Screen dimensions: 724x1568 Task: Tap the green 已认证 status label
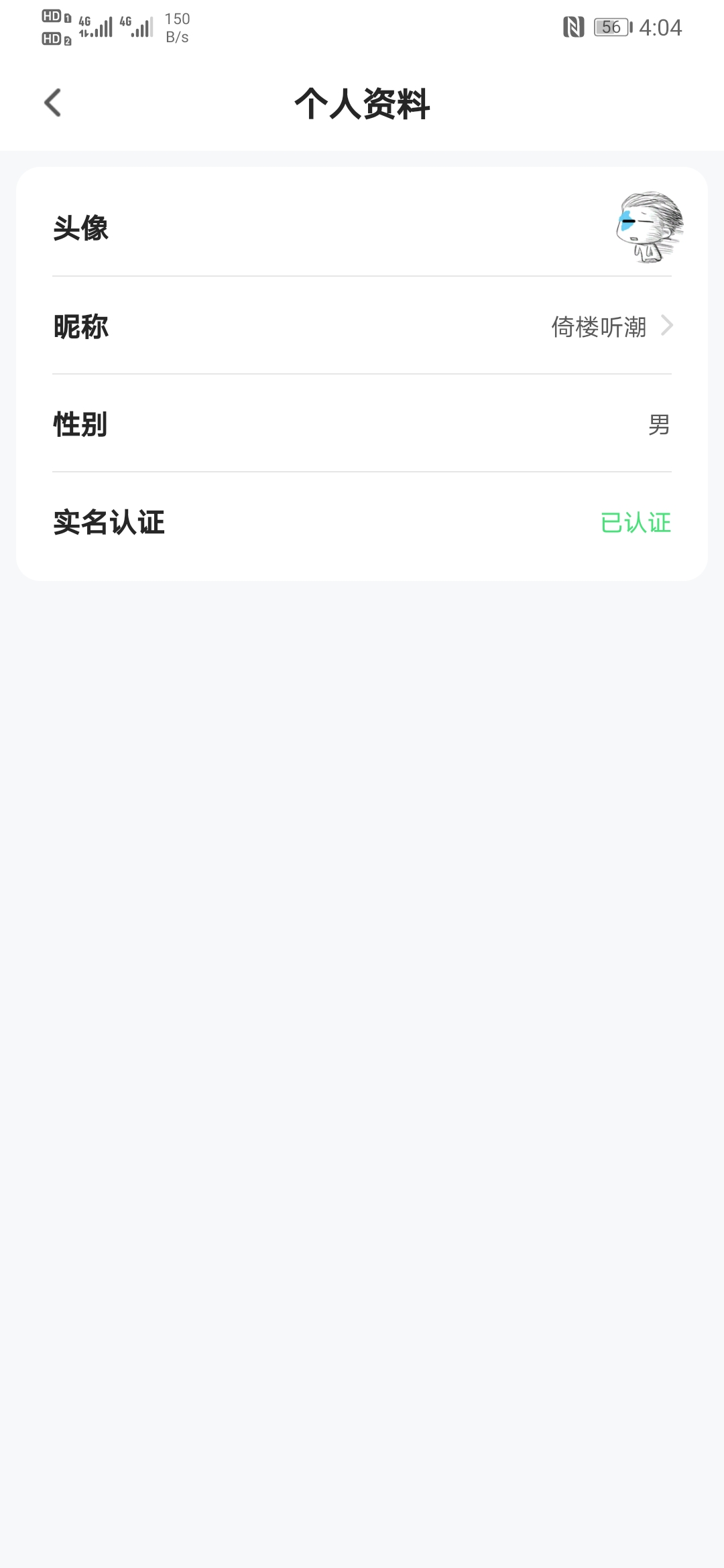(634, 523)
